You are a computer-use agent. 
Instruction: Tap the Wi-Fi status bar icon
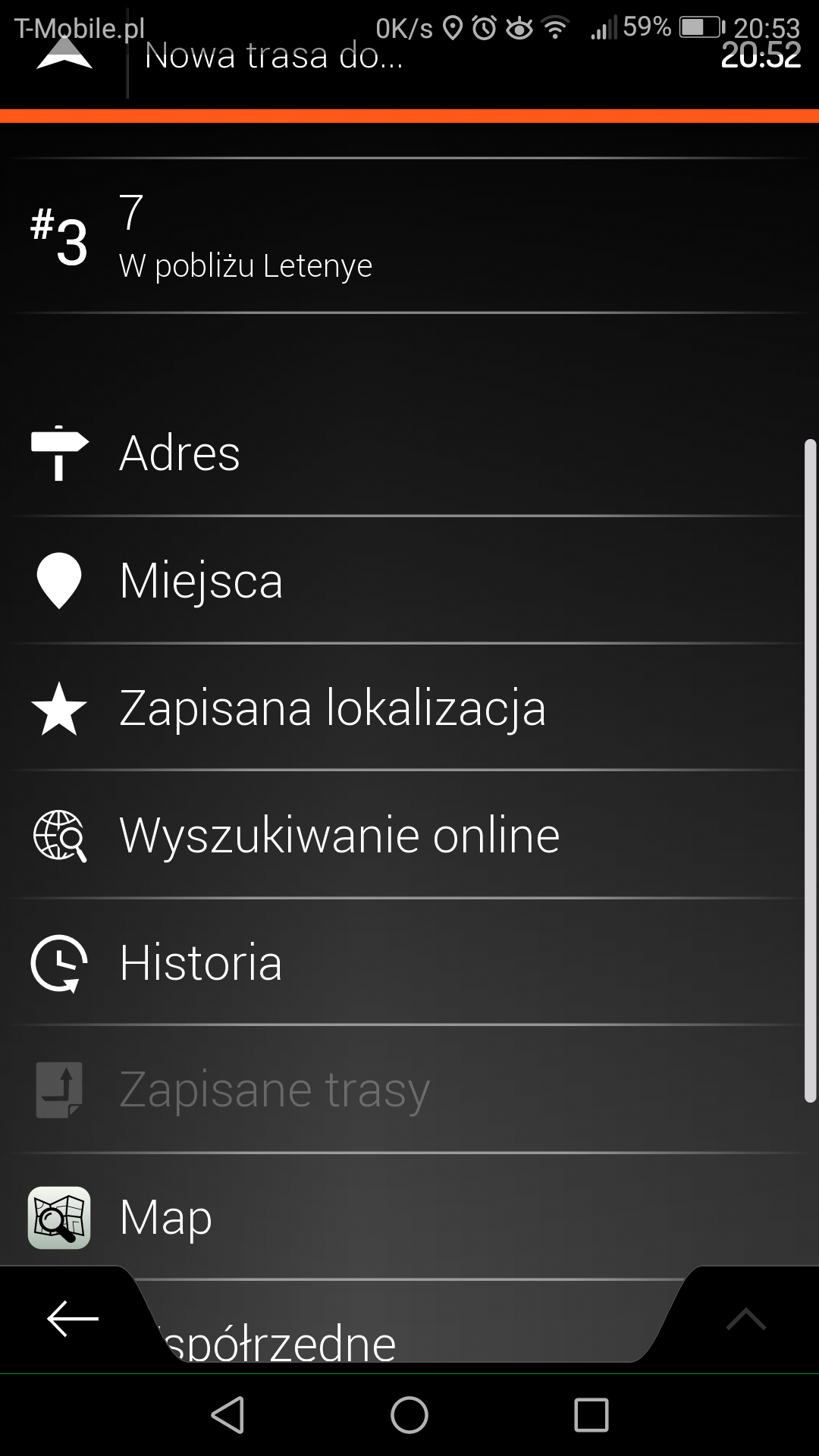[x=558, y=24]
